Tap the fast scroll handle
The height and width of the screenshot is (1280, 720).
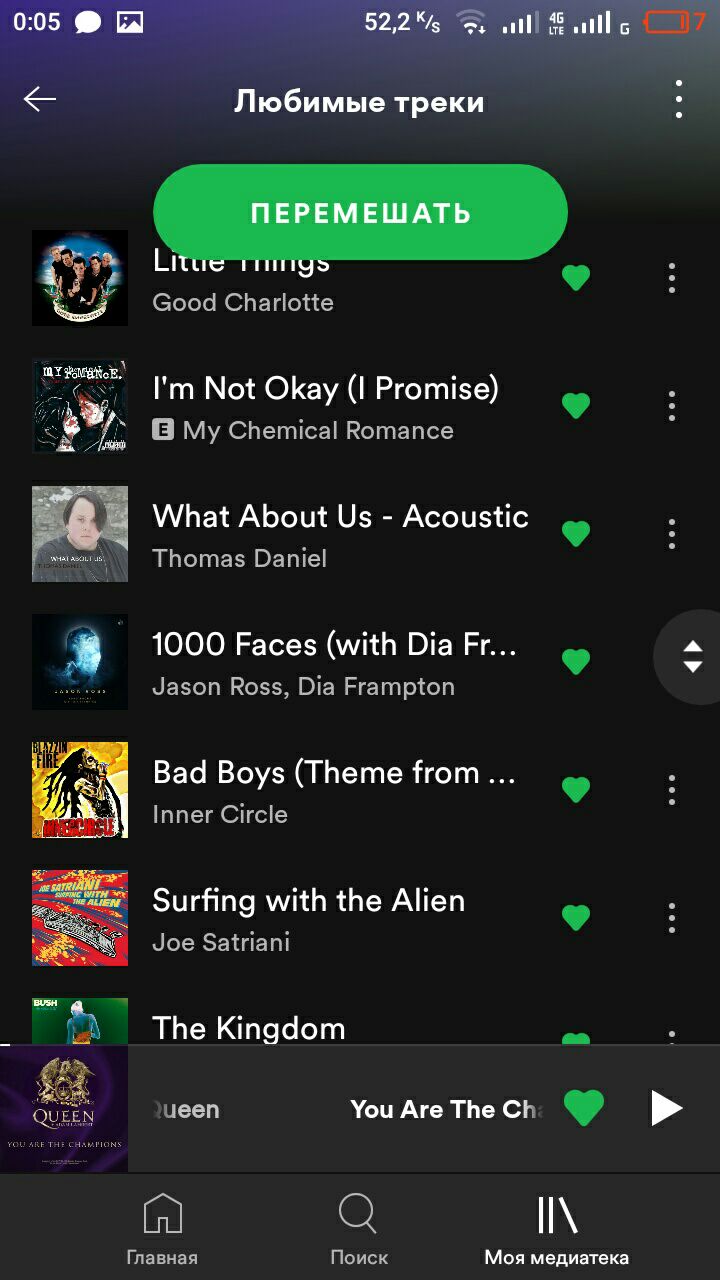pos(692,656)
